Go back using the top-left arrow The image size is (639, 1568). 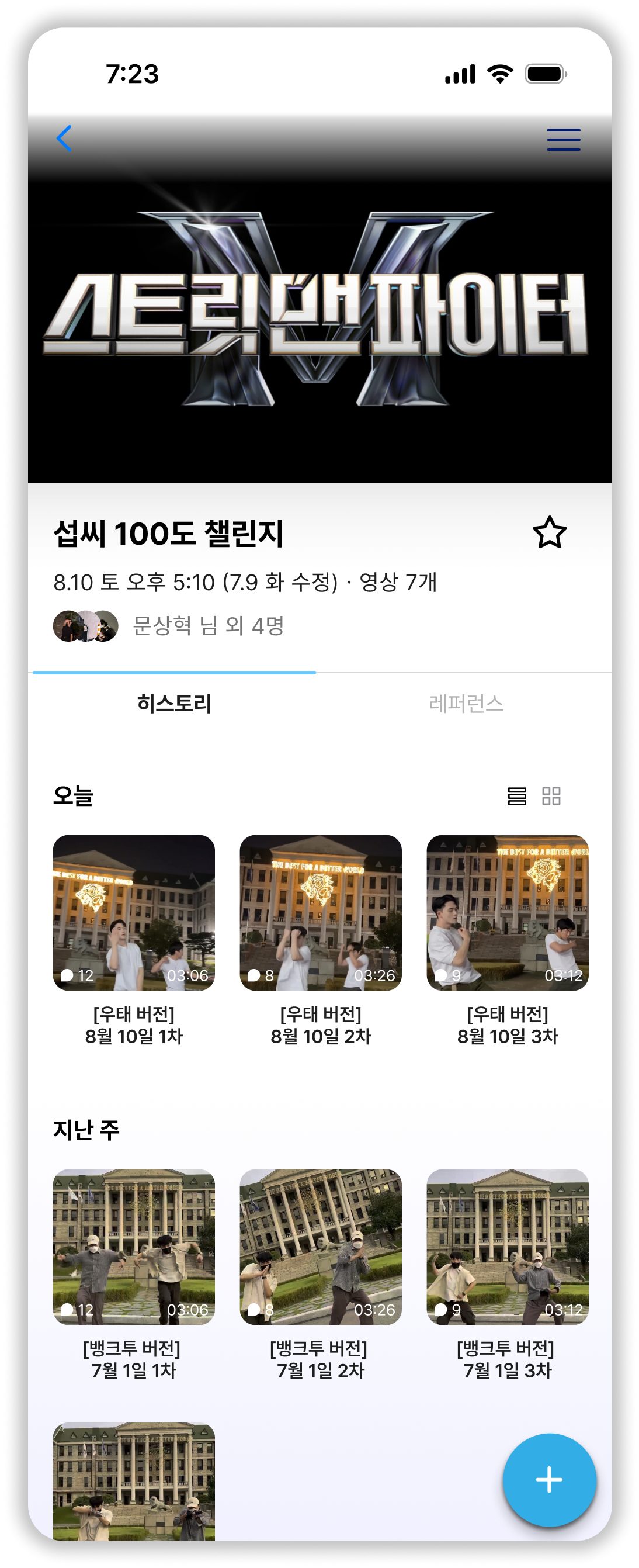64,139
